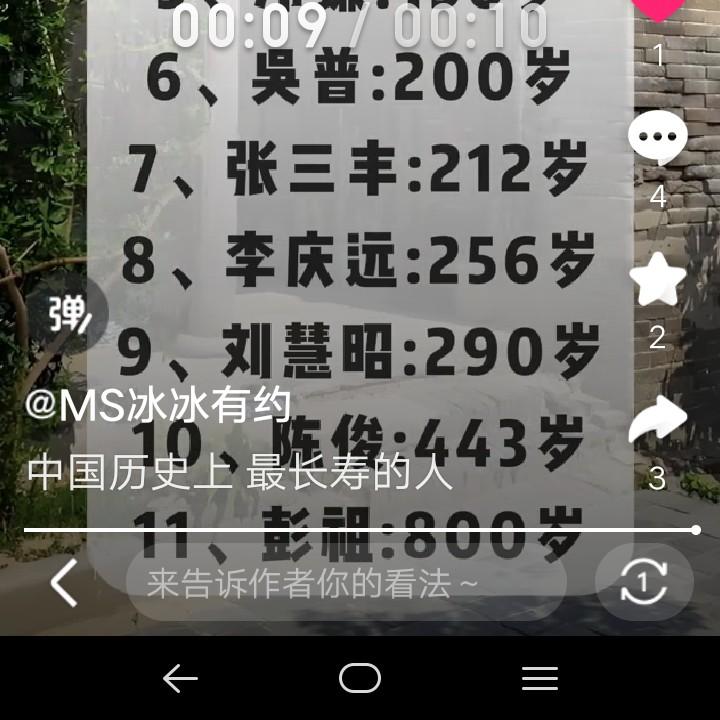Image resolution: width=720 pixels, height=720 pixels.
Task: Favorite this video with the star
Action: [657, 280]
